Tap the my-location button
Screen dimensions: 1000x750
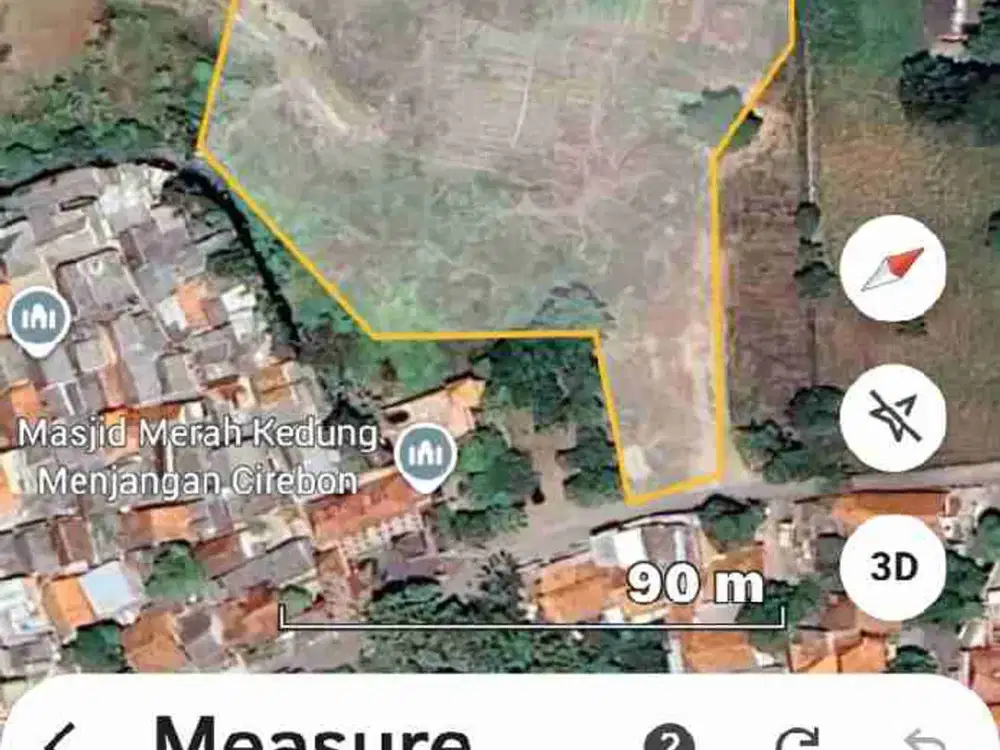pos(893,417)
